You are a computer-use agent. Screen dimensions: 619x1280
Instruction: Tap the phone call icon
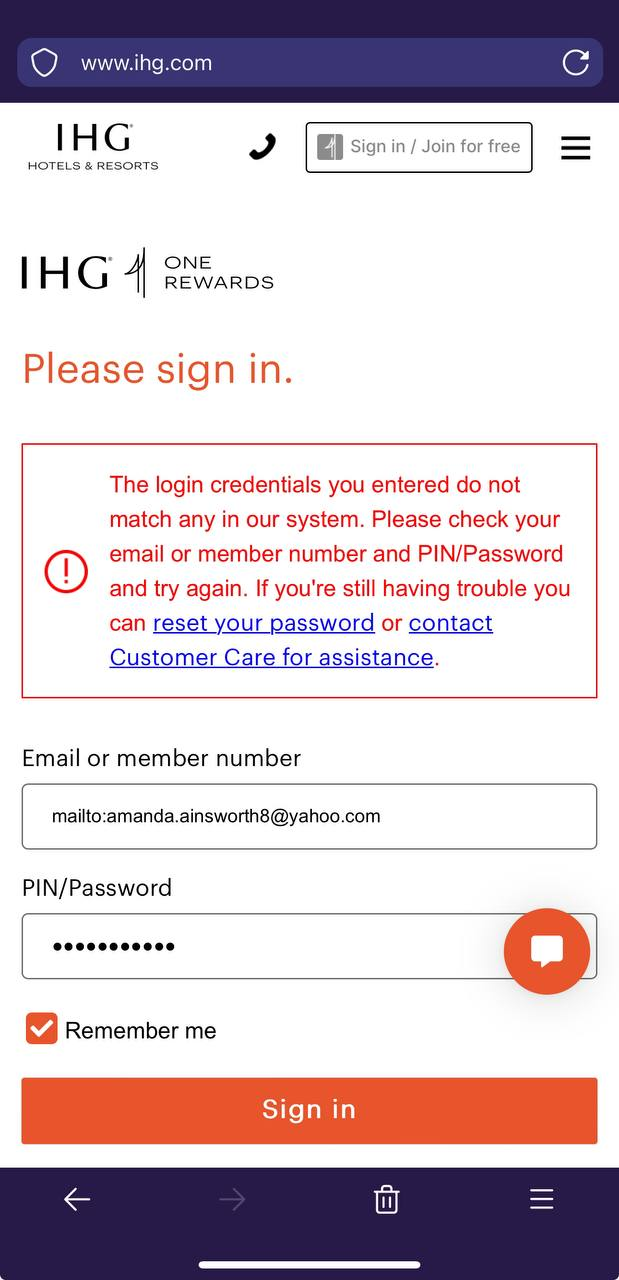(262, 148)
